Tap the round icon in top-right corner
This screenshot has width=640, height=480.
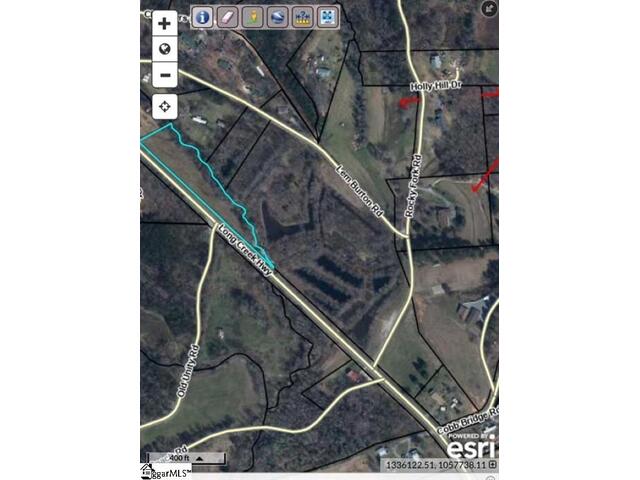(x=489, y=9)
